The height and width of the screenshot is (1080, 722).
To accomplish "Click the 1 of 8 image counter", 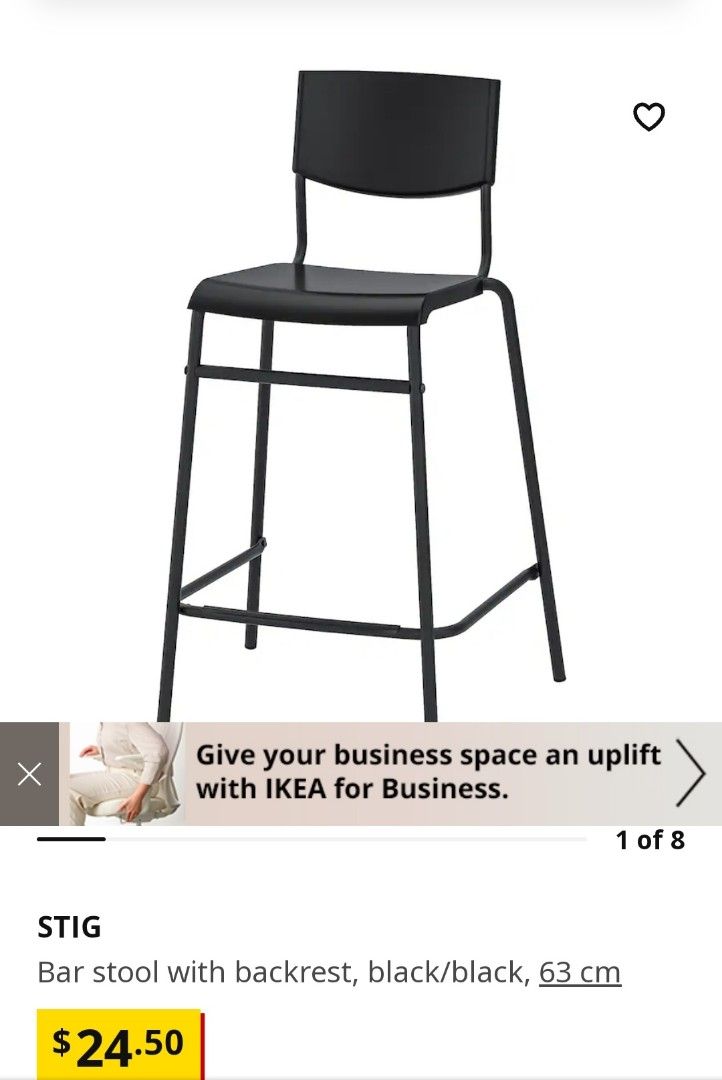I will (x=650, y=841).
